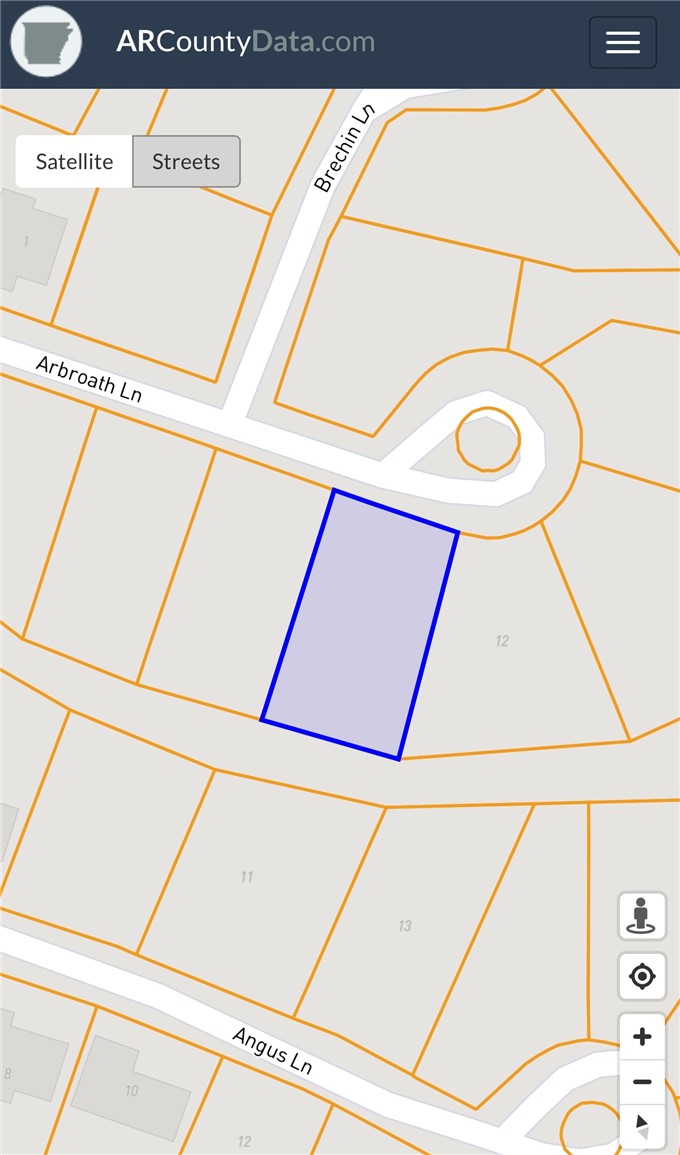680x1155 pixels.
Task: Zoom in on the map
Action: pos(642,1037)
